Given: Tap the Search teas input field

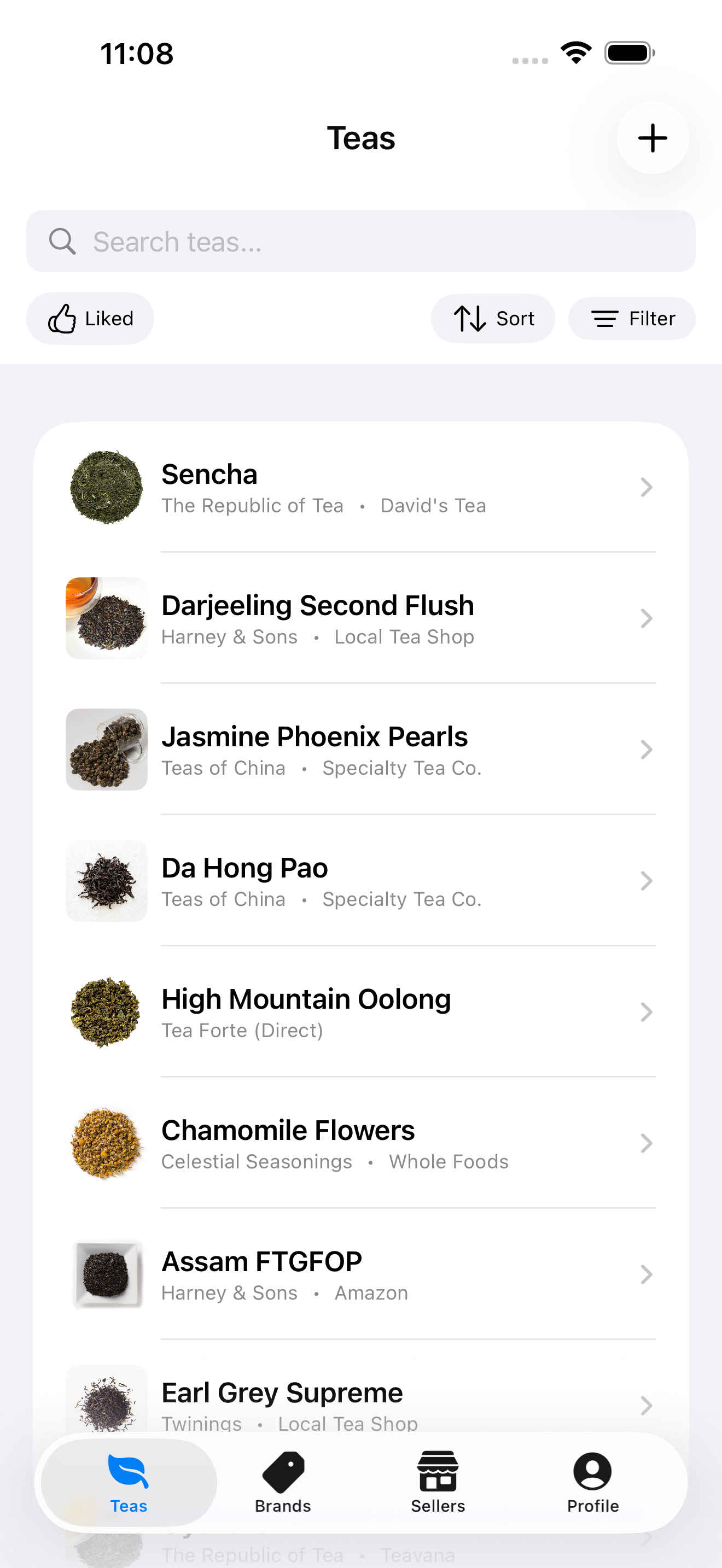Looking at the screenshot, I should pos(361,241).
